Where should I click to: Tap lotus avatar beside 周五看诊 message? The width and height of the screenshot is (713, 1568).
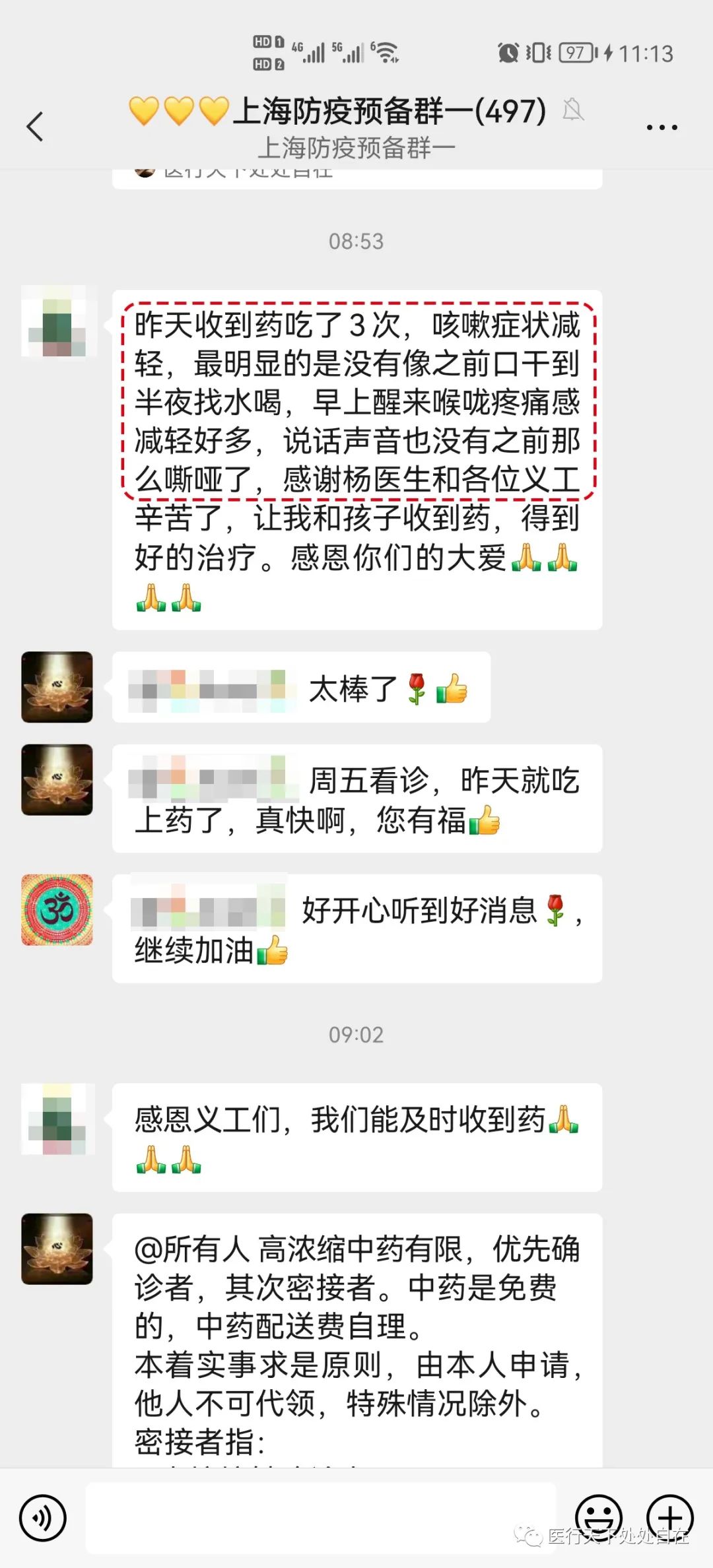coord(57,779)
